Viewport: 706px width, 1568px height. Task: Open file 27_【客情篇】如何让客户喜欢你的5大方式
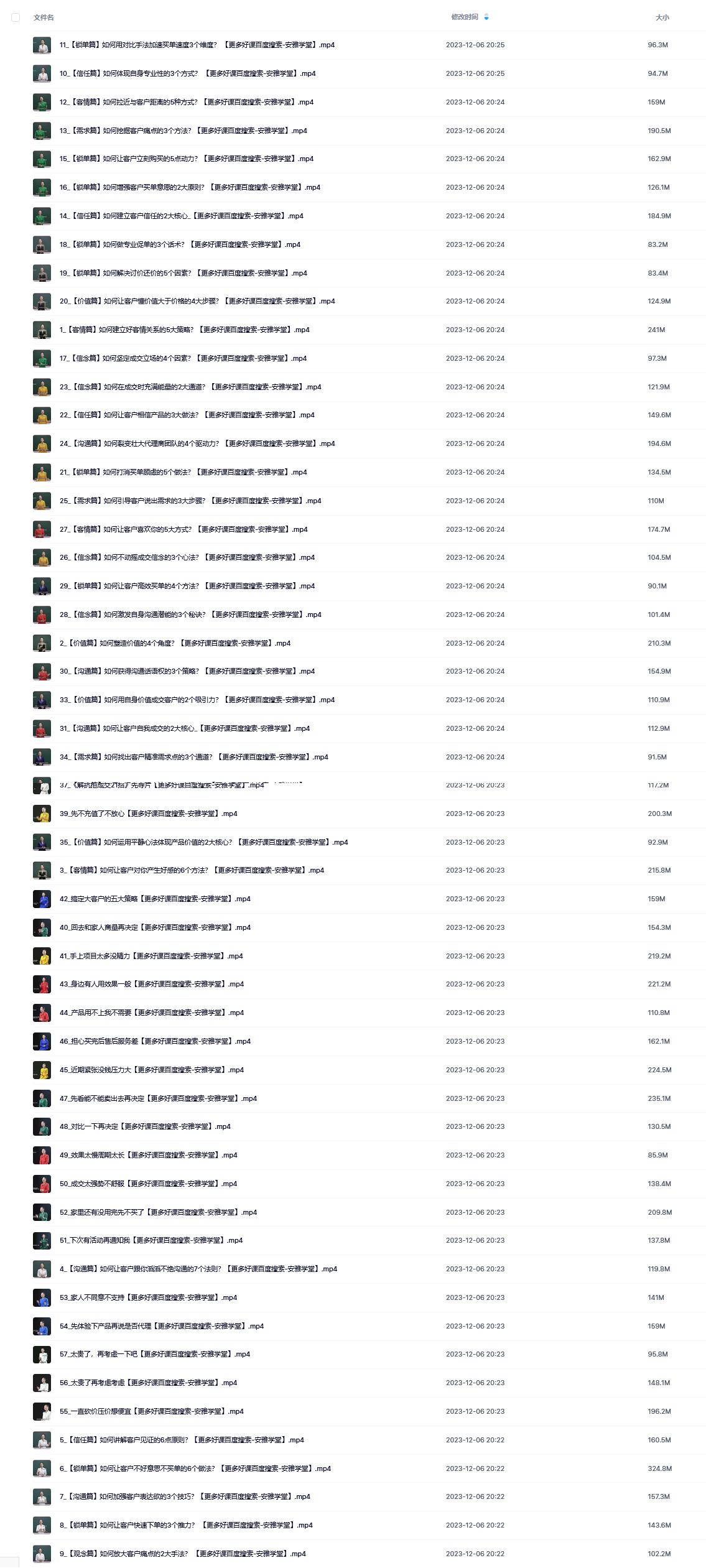coord(183,529)
